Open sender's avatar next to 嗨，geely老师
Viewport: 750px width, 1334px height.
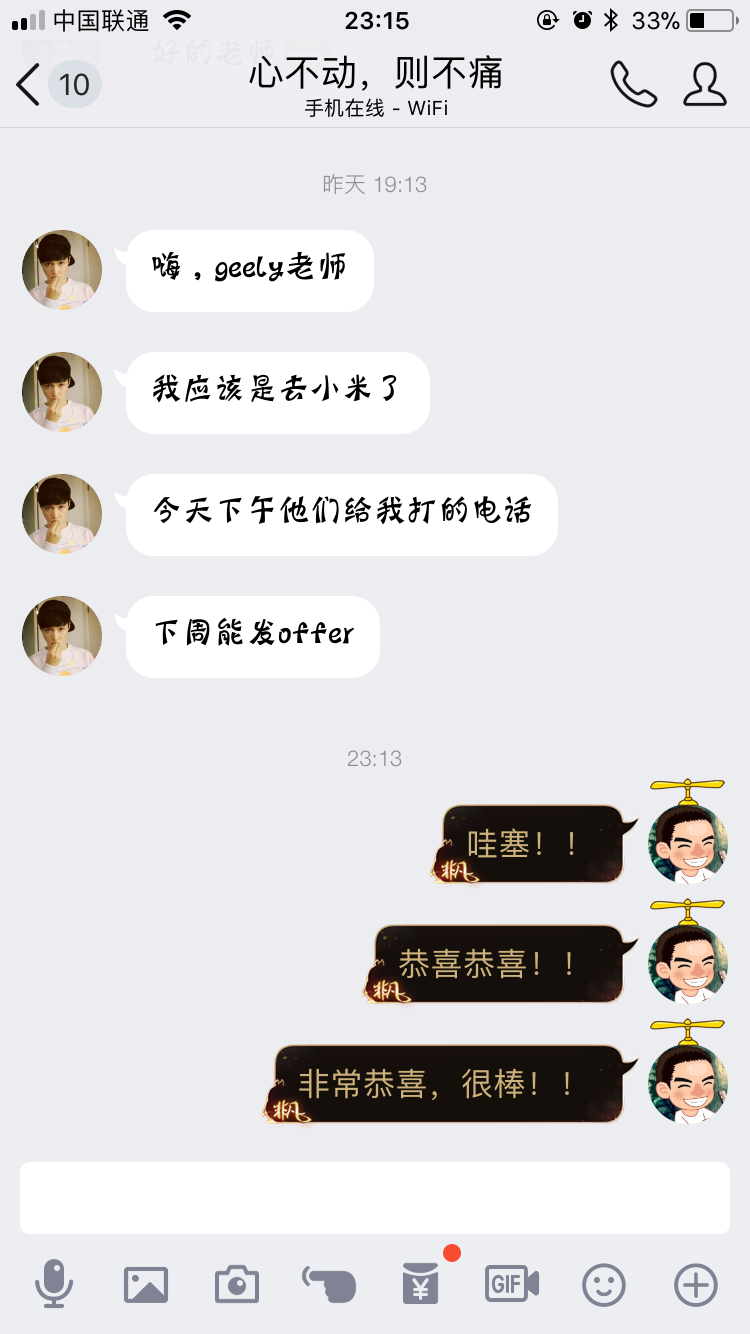pyautogui.click(x=61, y=270)
